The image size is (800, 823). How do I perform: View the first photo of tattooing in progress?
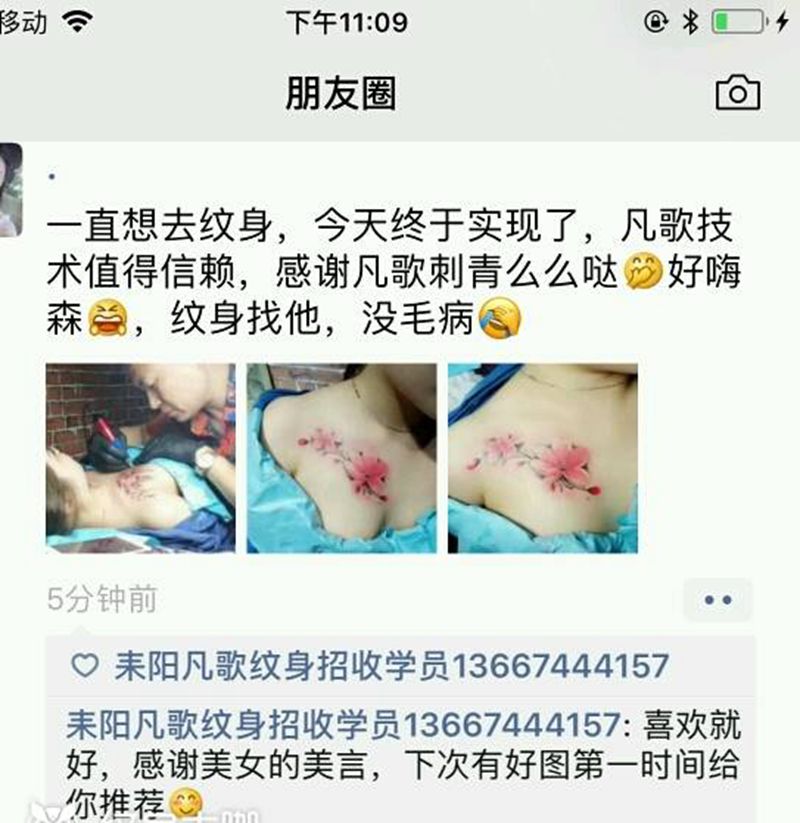point(141,458)
